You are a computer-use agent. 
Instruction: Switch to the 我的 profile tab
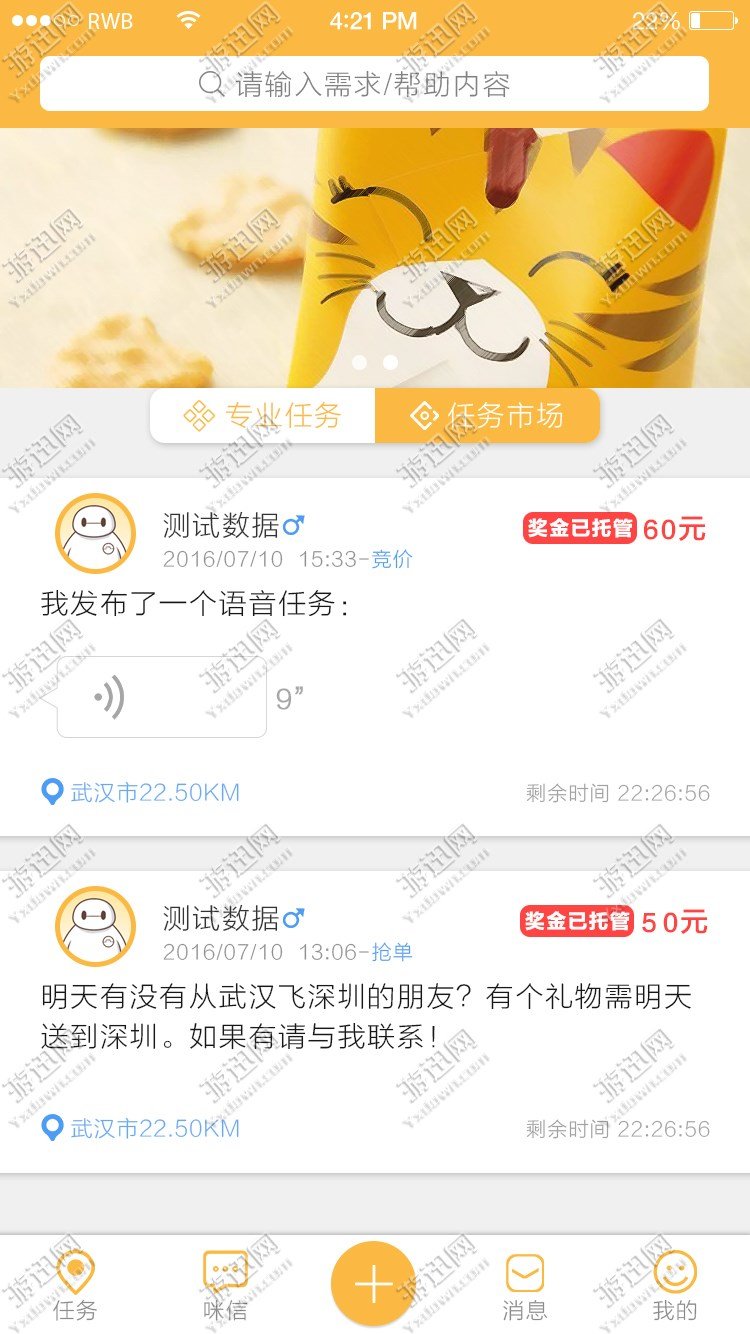pos(674,1286)
